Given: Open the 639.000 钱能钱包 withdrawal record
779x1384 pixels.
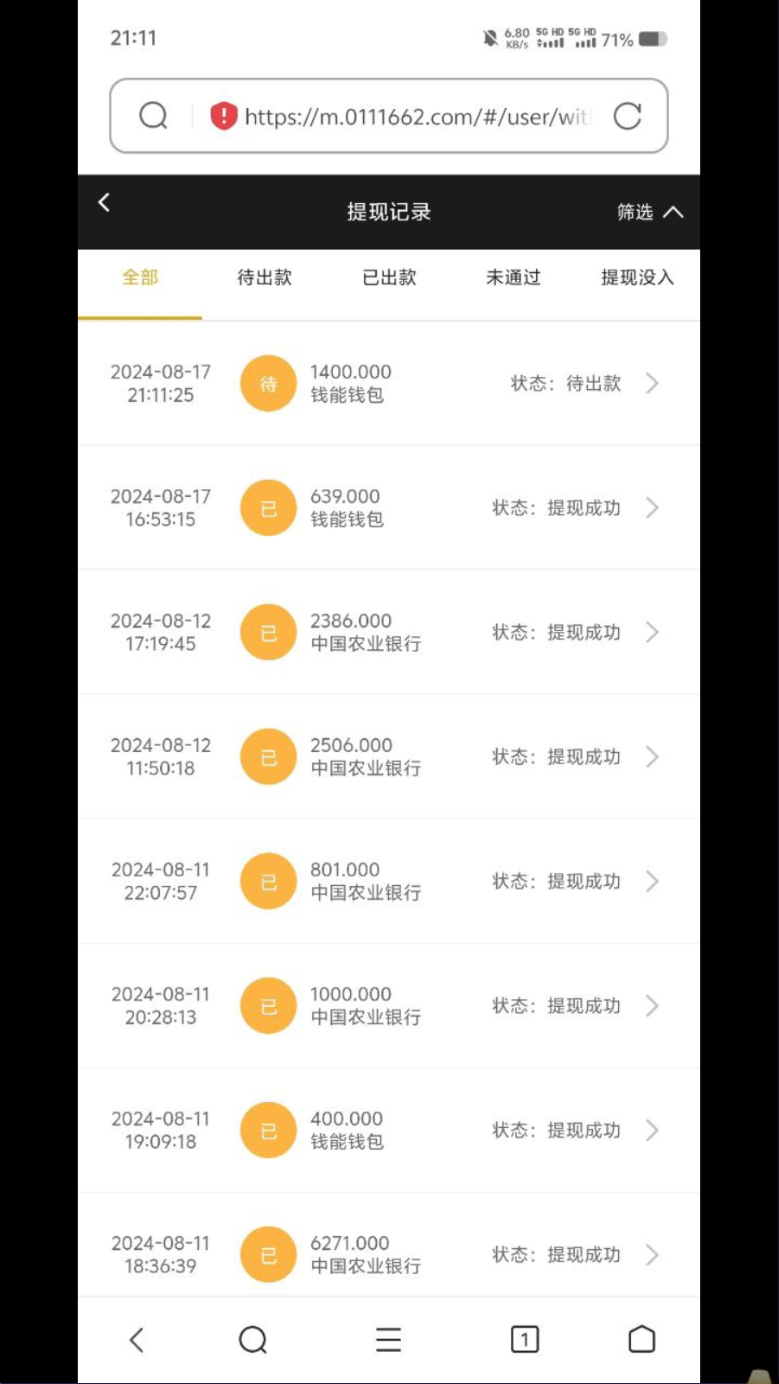Looking at the screenshot, I should click(389, 508).
